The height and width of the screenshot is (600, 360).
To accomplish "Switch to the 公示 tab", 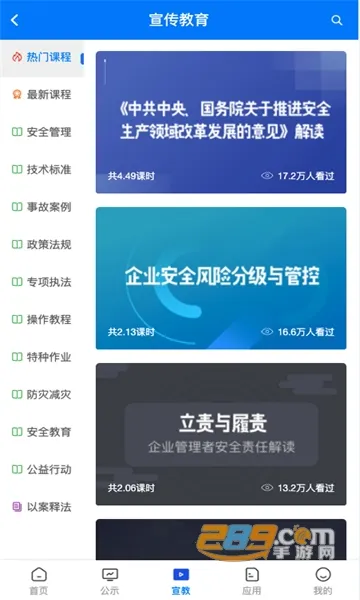I will pos(110,581).
